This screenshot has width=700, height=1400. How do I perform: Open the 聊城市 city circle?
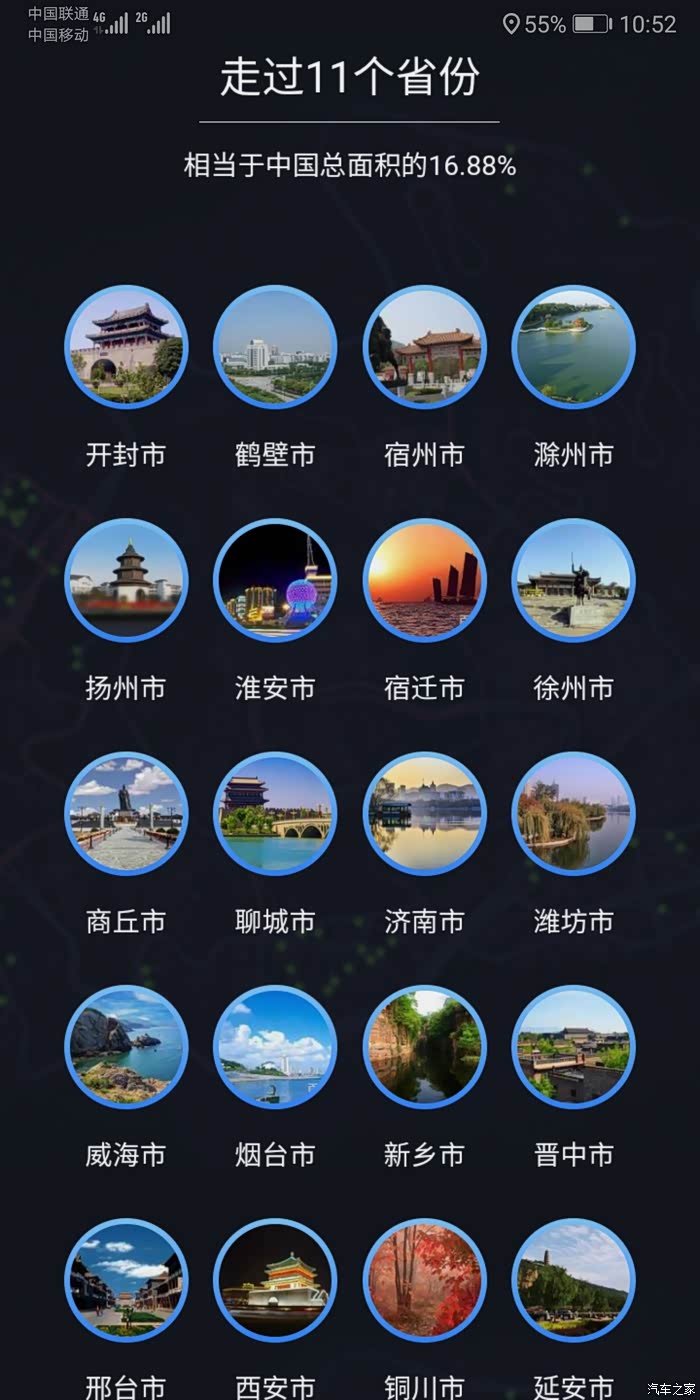click(x=275, y=813)
